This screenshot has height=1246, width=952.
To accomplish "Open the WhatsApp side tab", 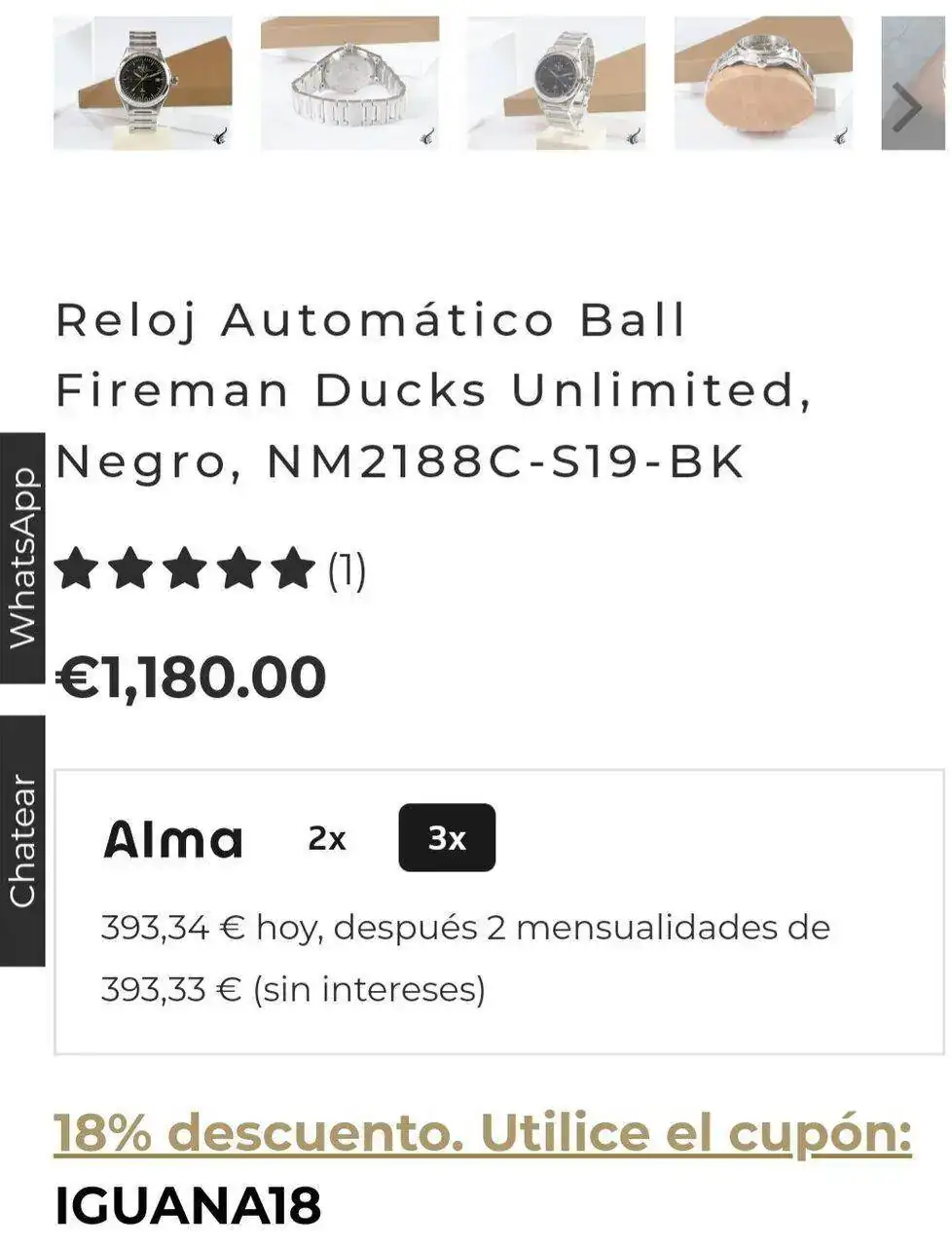I will point(22,558).
